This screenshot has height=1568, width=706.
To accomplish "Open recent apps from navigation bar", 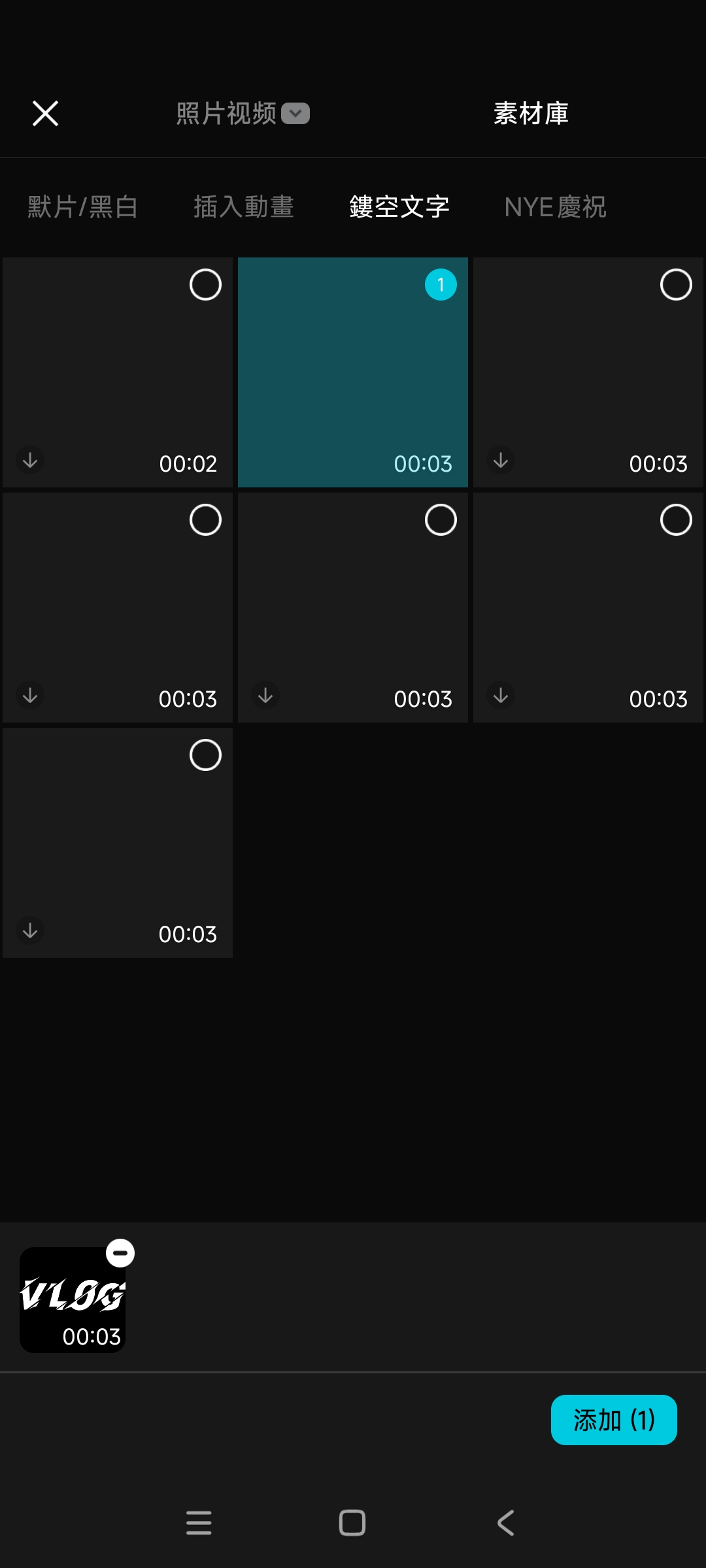I will 199,1523.
